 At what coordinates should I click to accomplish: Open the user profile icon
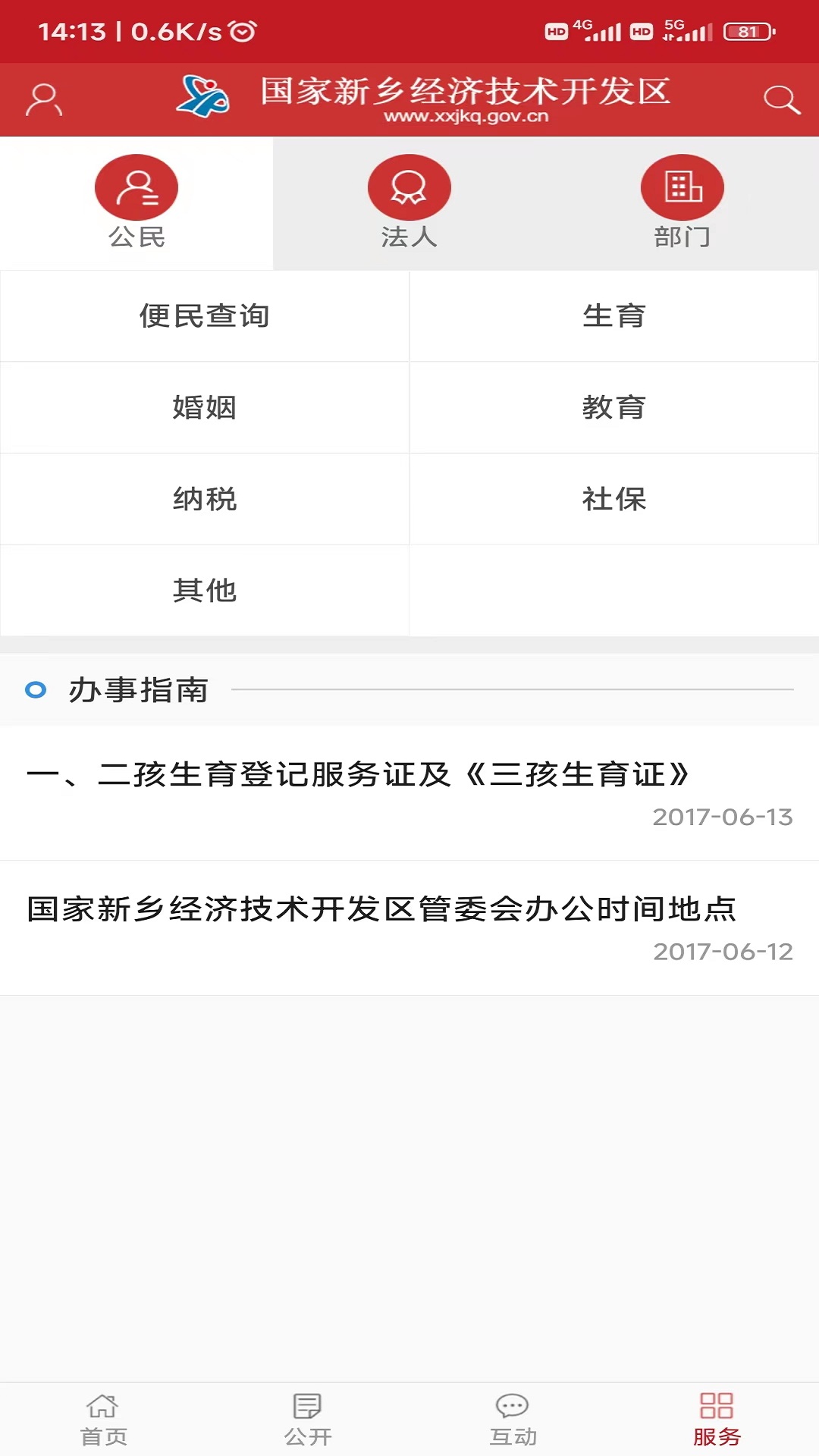(44, 100)
